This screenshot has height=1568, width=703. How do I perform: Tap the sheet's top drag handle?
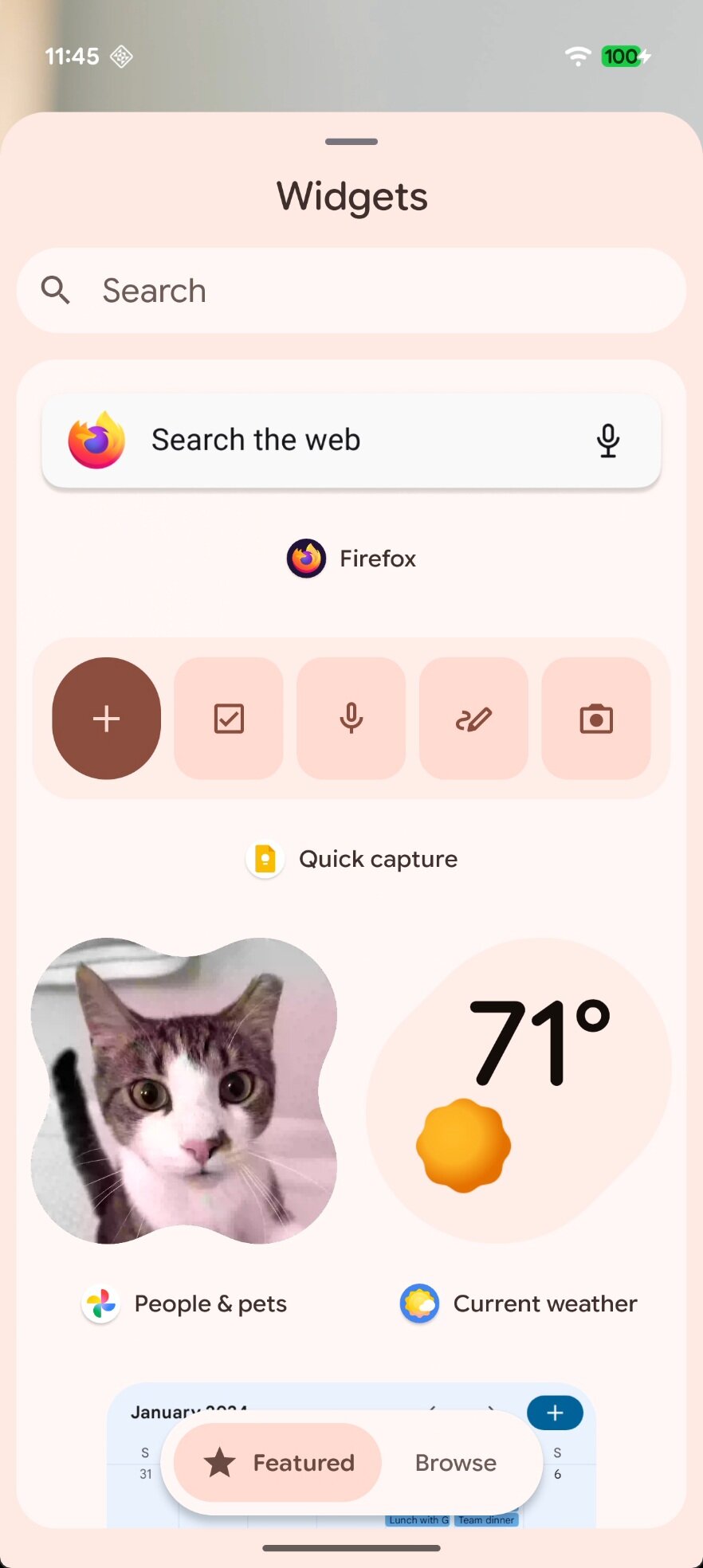click(x=351, y=142)
